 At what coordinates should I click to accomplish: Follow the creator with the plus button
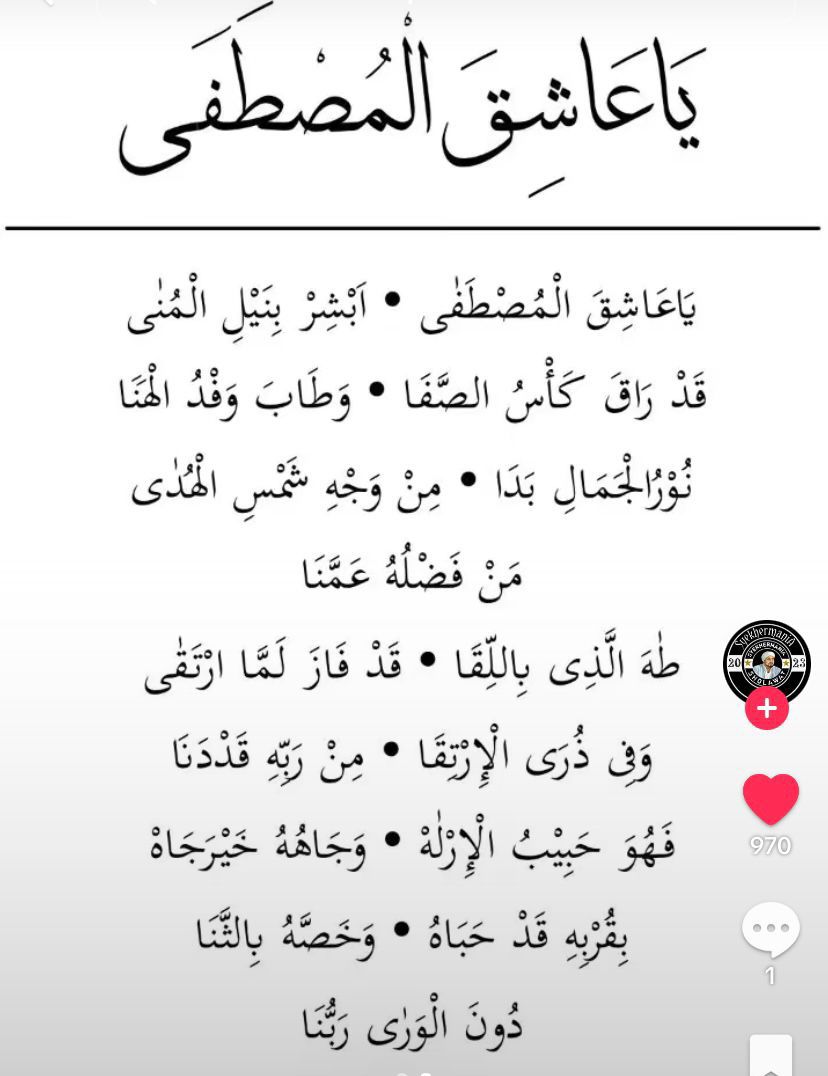(767, 709)
